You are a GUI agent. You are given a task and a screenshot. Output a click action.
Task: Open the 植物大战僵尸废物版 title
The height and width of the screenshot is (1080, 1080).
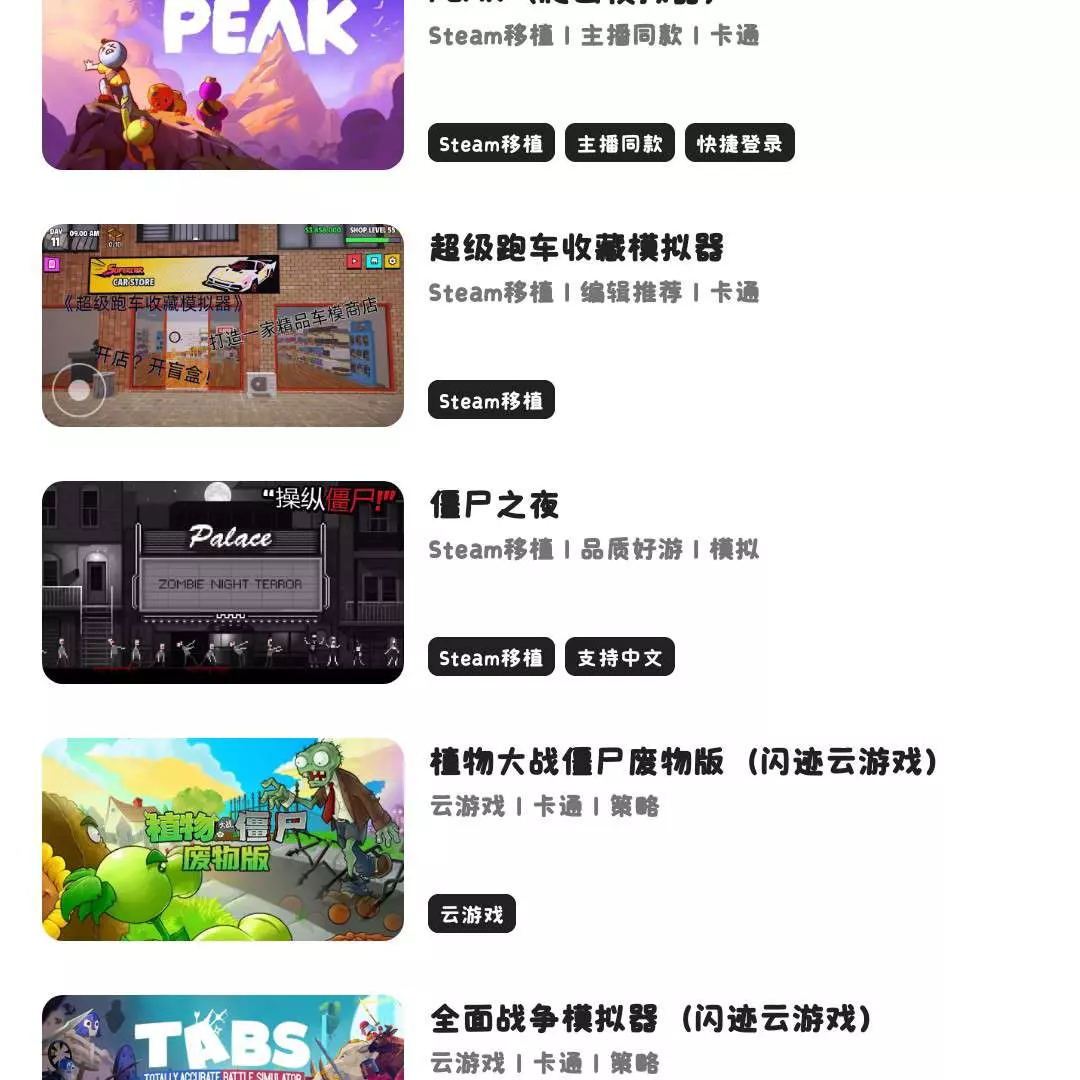point(684,762)
